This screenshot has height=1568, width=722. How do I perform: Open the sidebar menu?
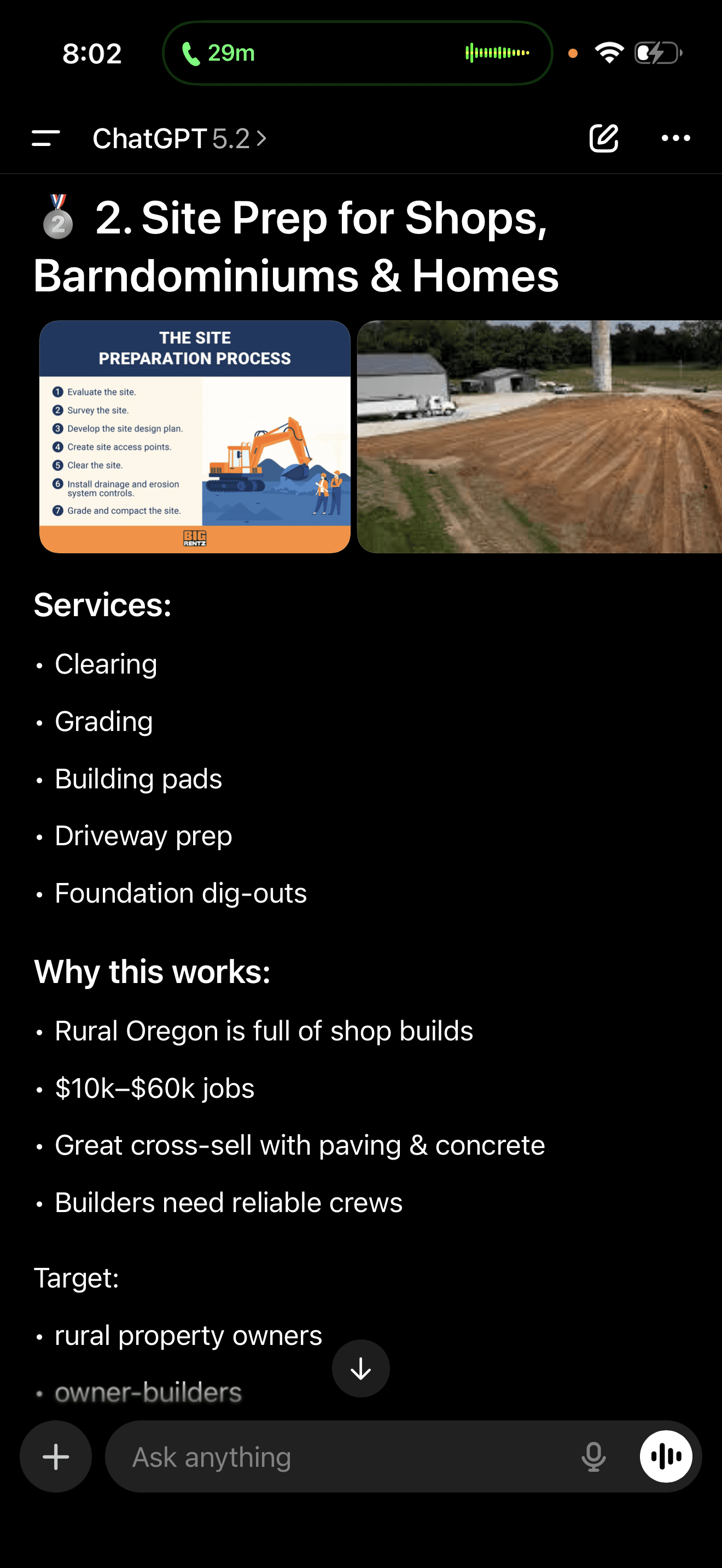(45, 138)
